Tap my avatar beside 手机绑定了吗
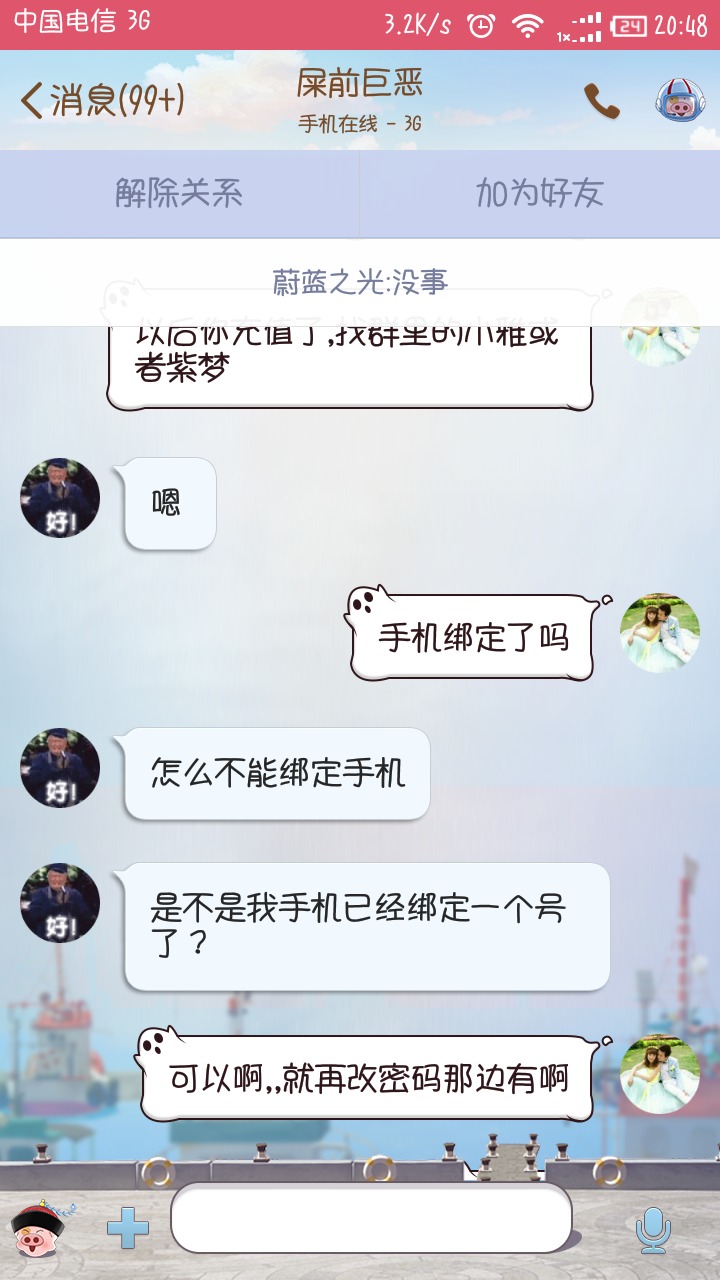This screenshot has width=720, height=1280. 660,633
